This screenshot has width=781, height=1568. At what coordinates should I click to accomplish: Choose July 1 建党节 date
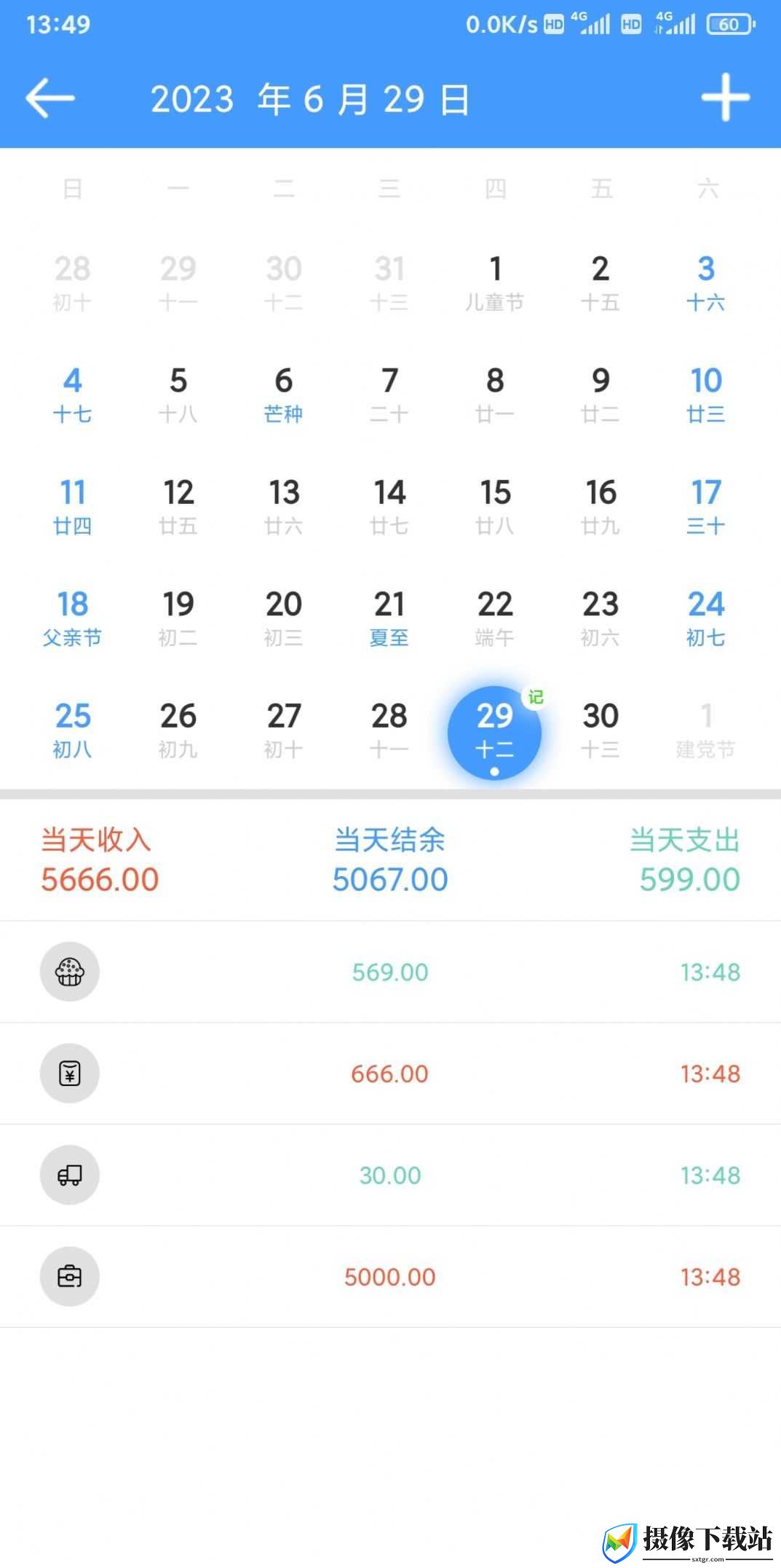706,730
